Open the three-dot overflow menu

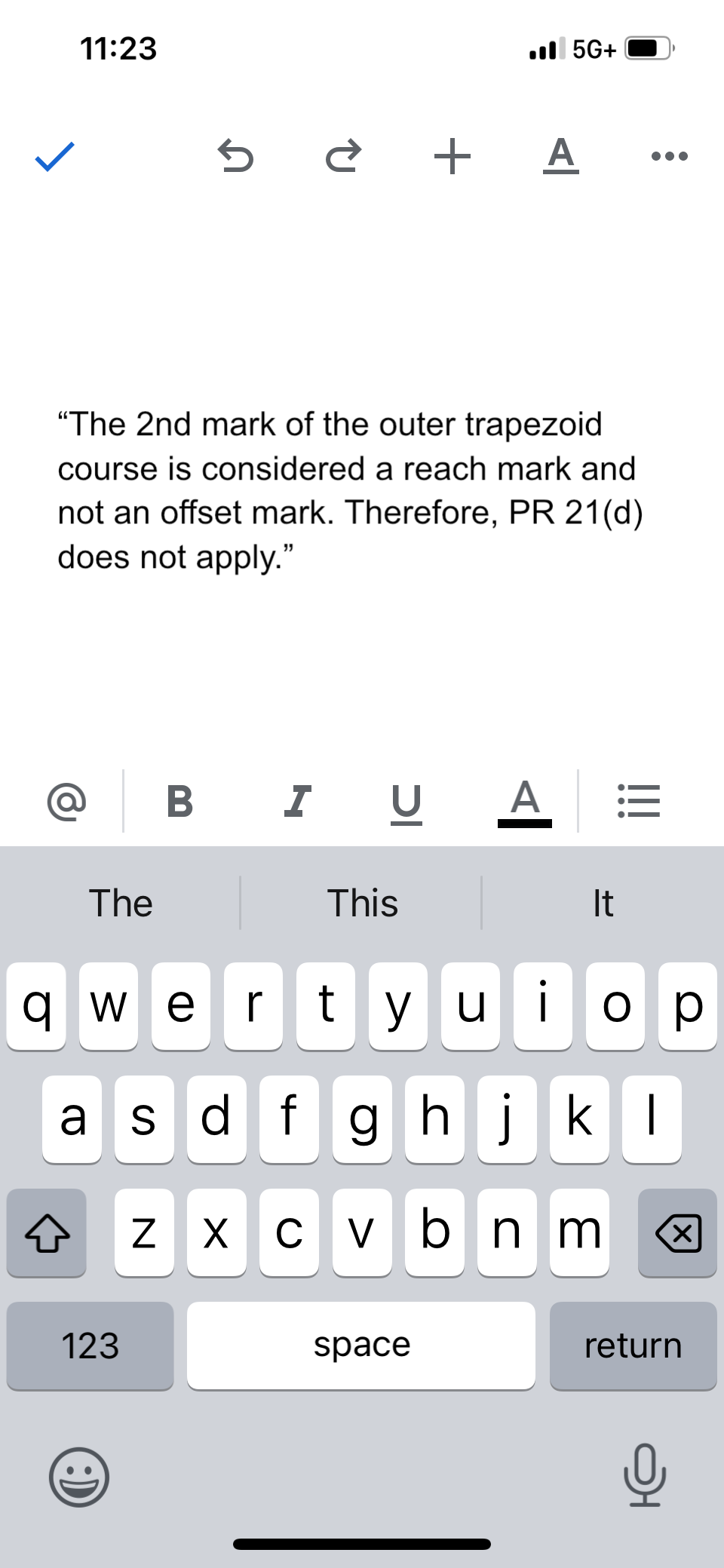point(669,156)
